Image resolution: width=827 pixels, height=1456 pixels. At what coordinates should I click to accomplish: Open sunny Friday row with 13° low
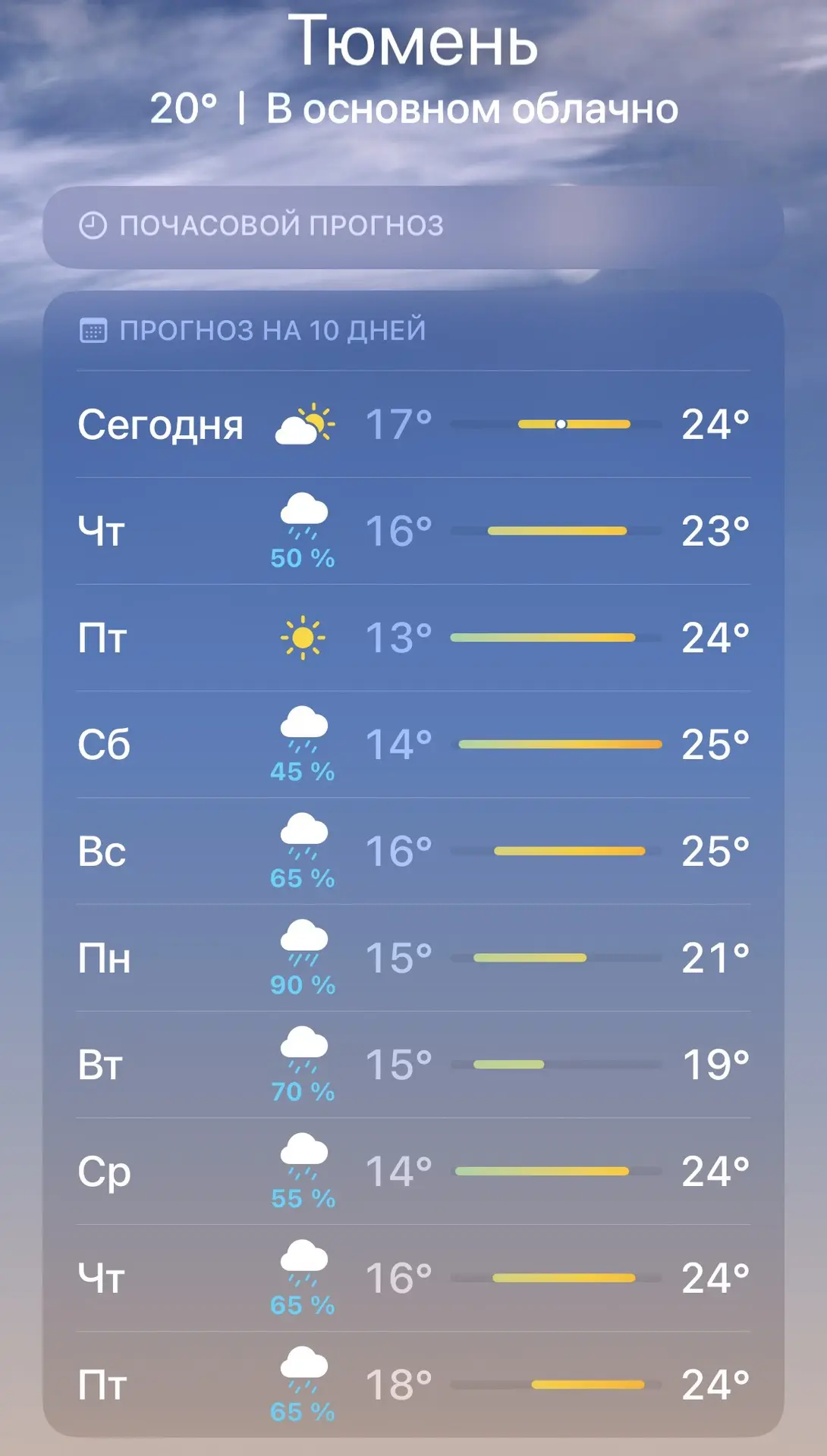point(413,638)
